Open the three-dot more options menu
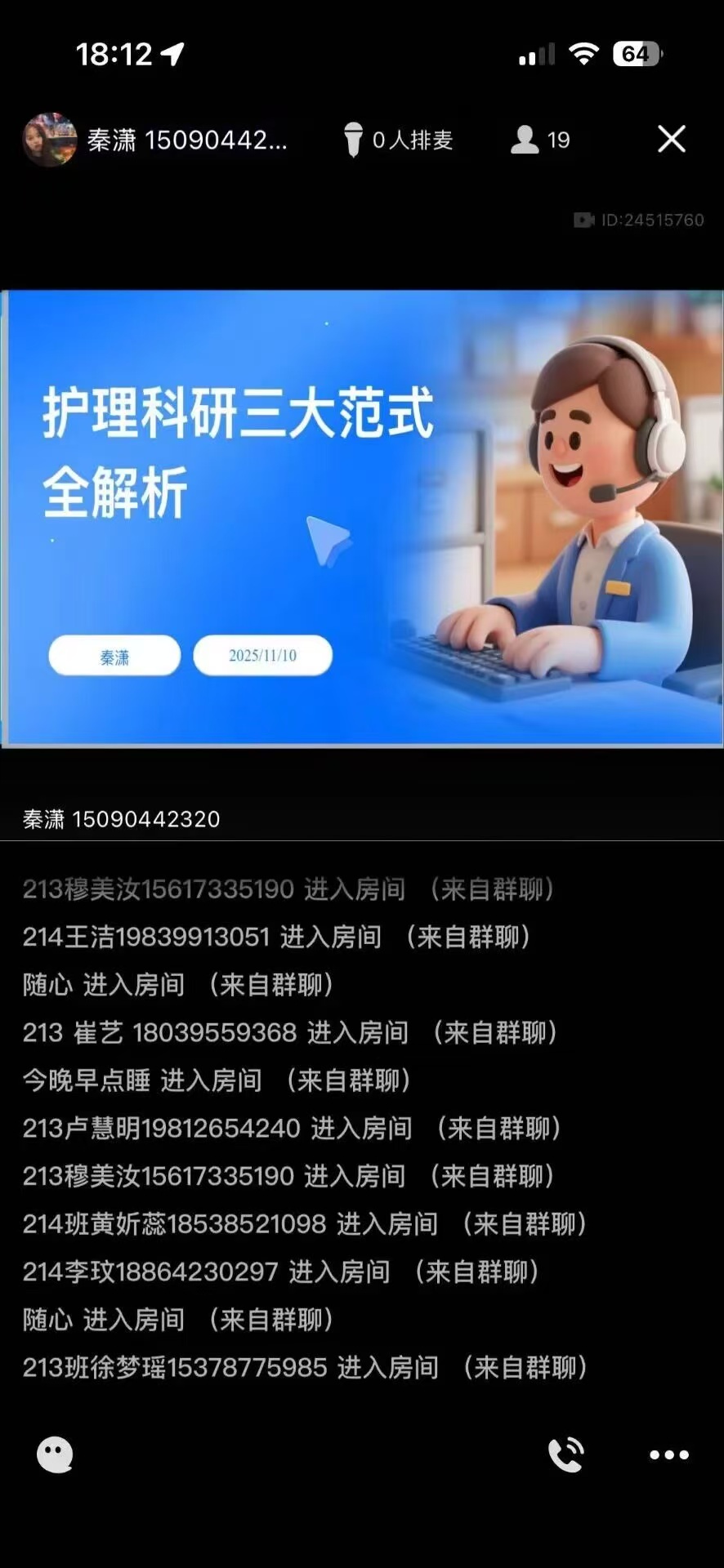Screen dimensions: 724x1568 click(668, 1454)
